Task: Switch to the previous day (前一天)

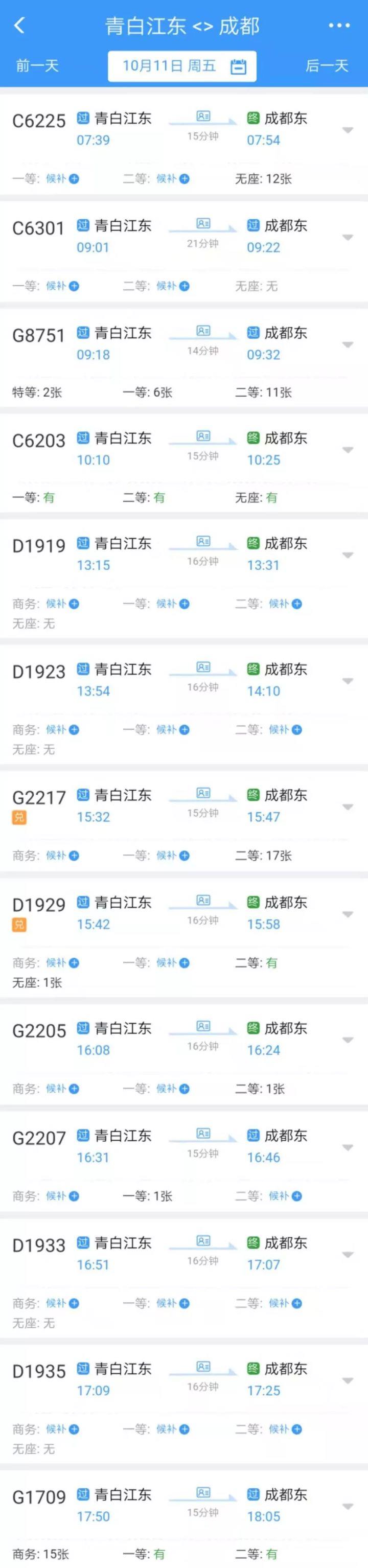Action: click(x=37, y=66)
